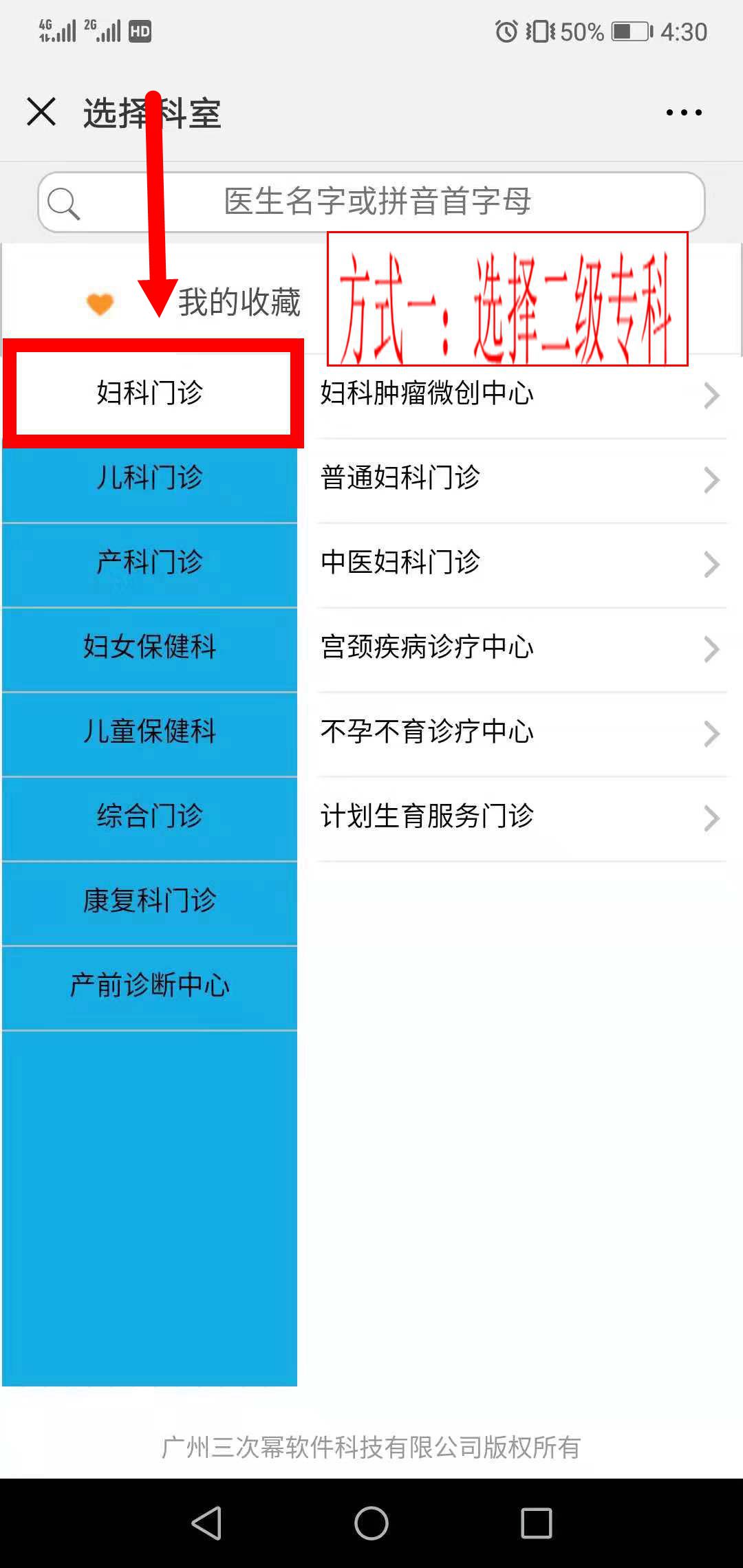Open 我的收藏 favorites

pos(193,302)
